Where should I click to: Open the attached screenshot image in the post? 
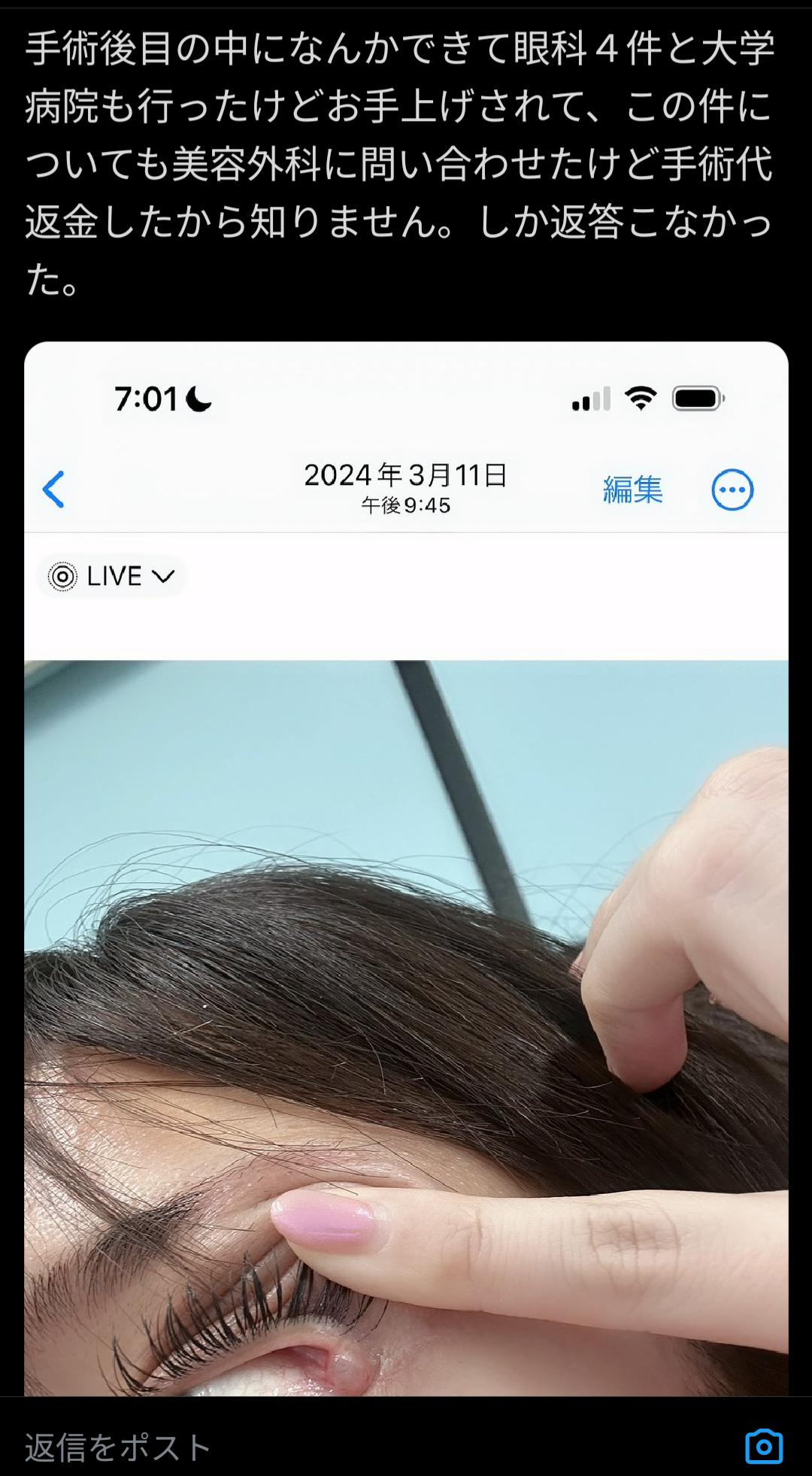[x=406, y=869]
